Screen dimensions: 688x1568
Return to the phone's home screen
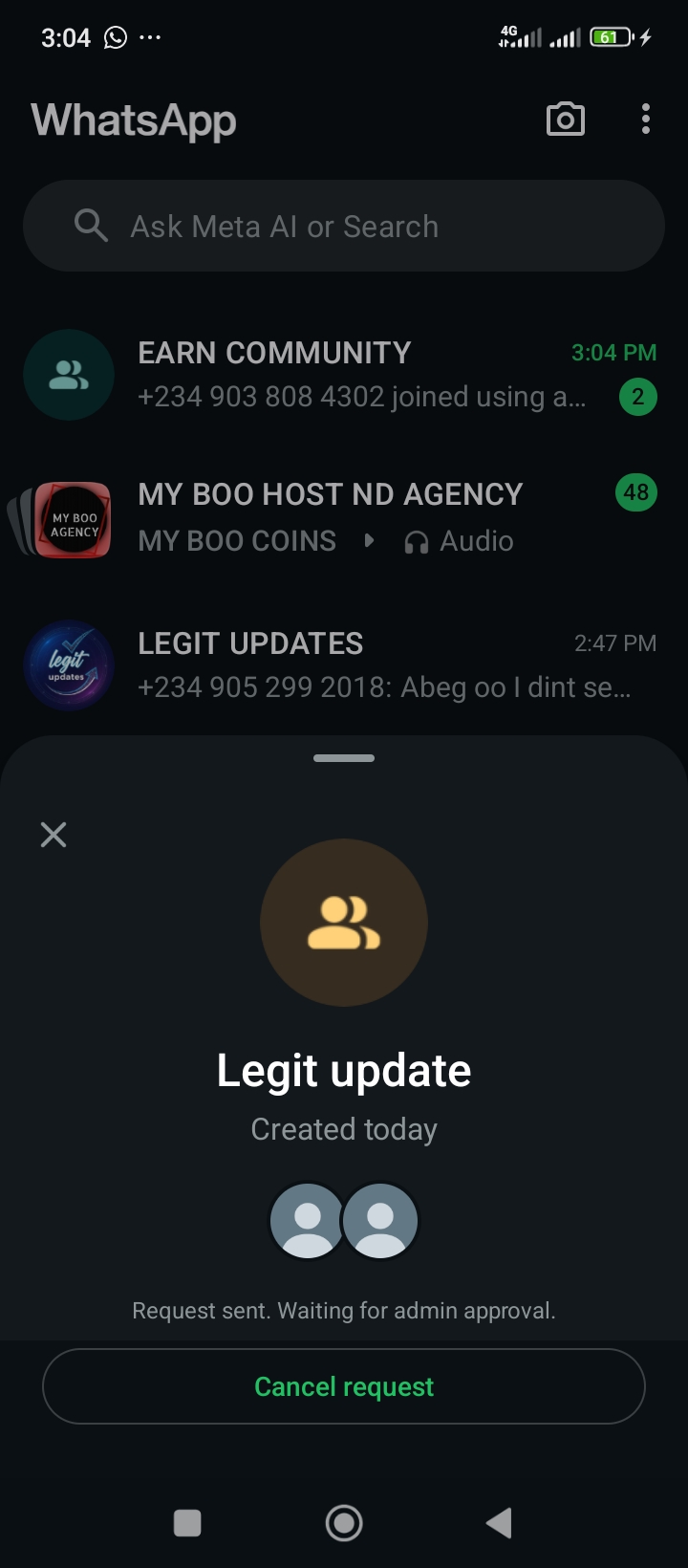[344, 1522]
